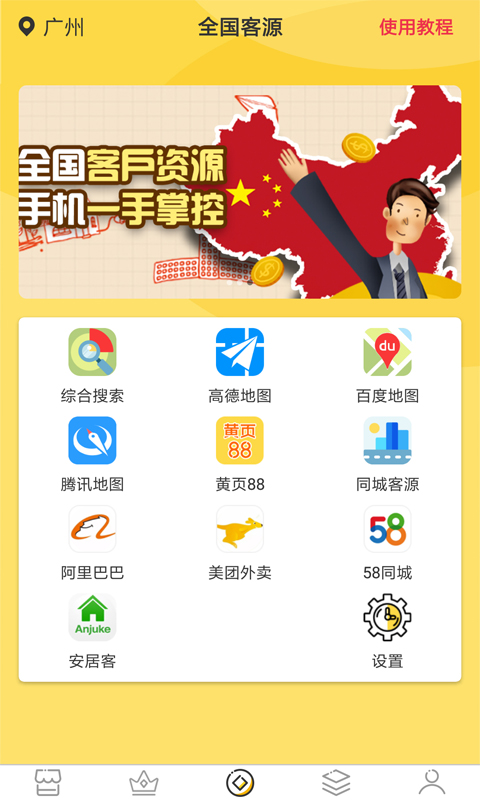This screenshot has height=800, width=480.
Task: Select 58同城
Action: (387, 543)
